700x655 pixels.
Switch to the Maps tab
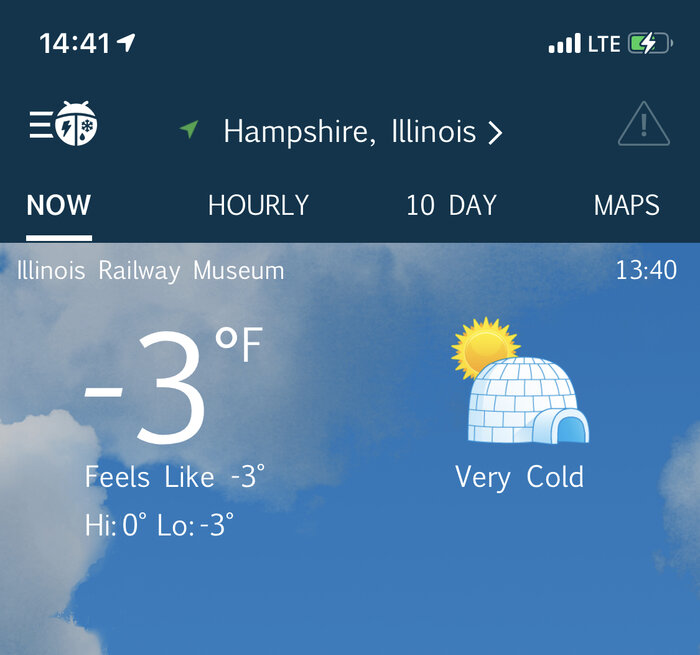[x=626, y=206]
